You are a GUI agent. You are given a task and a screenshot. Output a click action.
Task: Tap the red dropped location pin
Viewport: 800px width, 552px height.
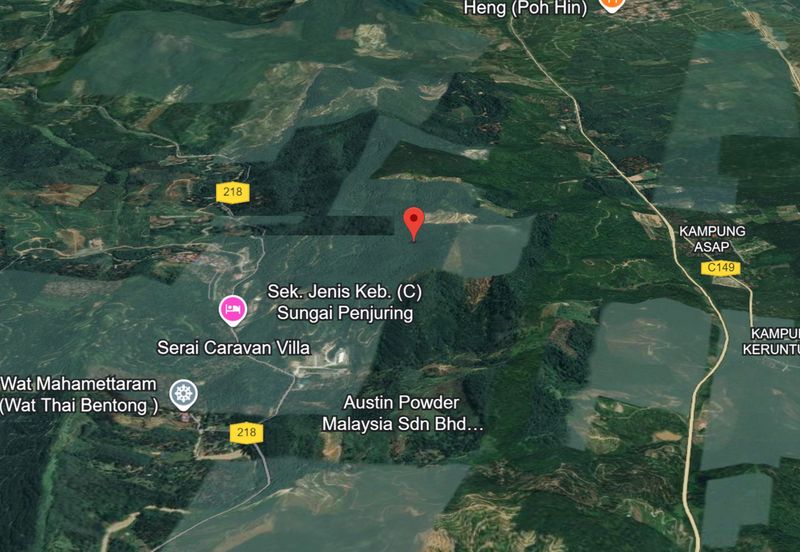coord(413,222)
